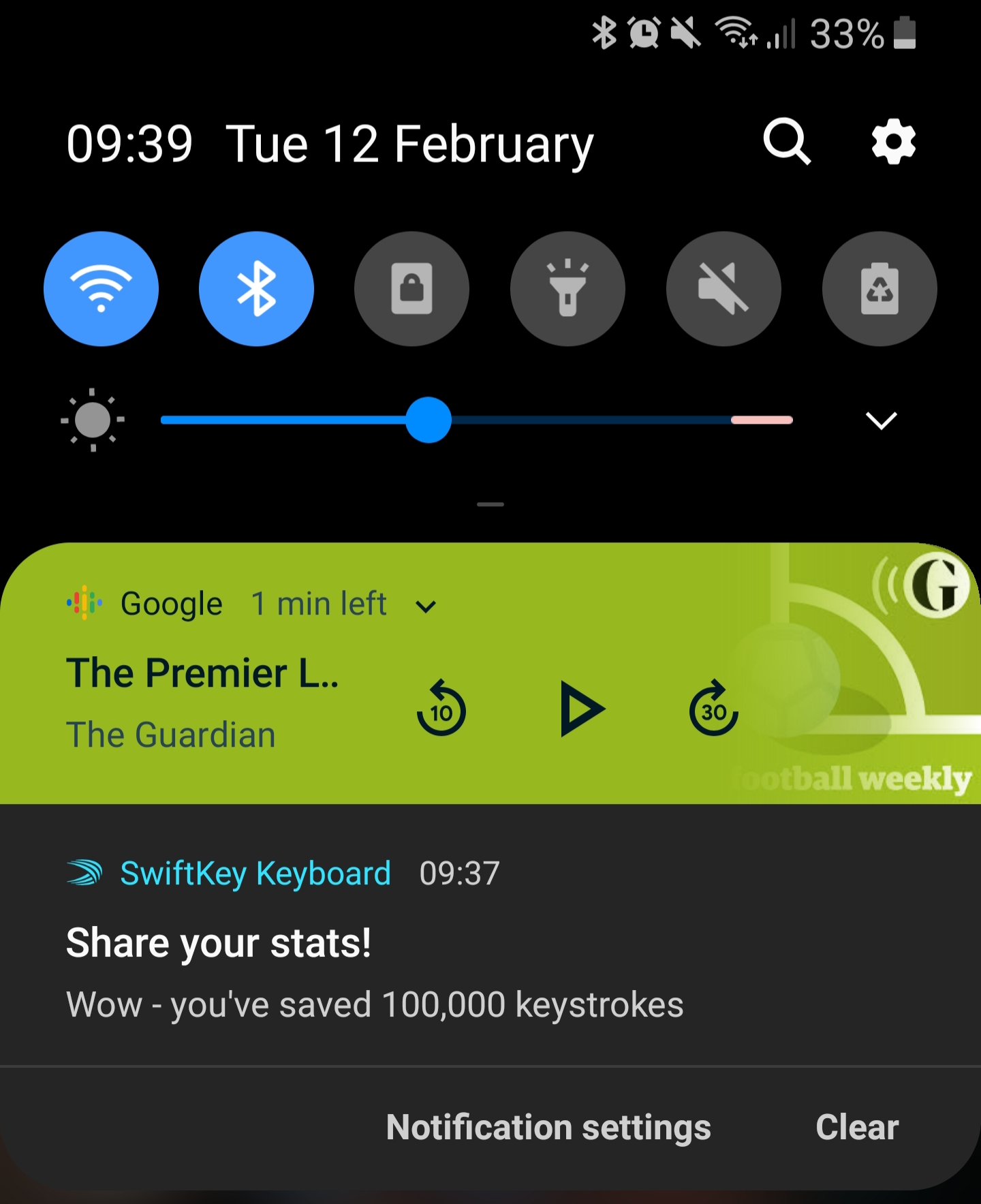The image size is (981, 1204).
Task: Turn on the flashlight
Action: click(567, 289)
